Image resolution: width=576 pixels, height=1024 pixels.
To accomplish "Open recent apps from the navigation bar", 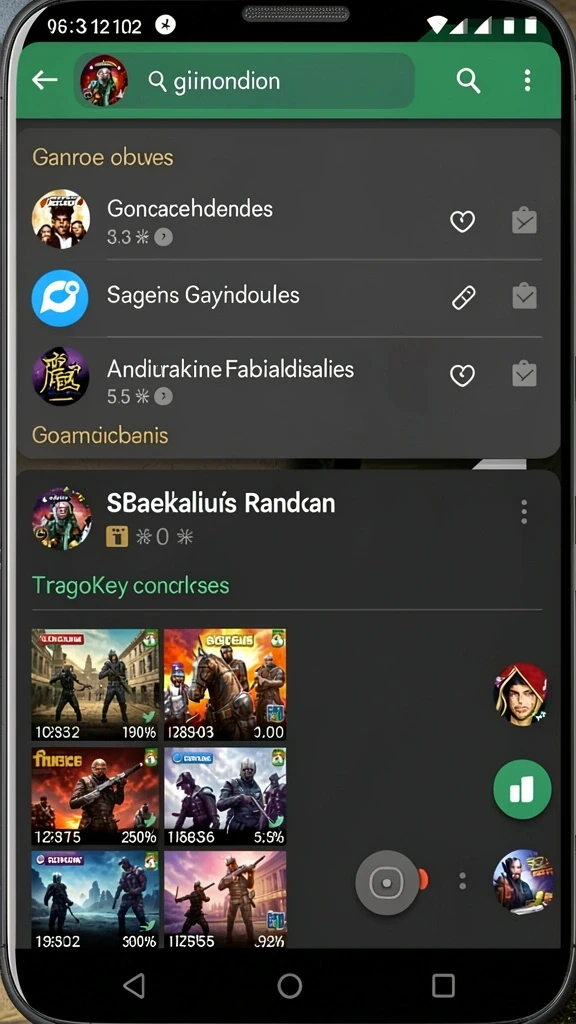I will 443,985.
